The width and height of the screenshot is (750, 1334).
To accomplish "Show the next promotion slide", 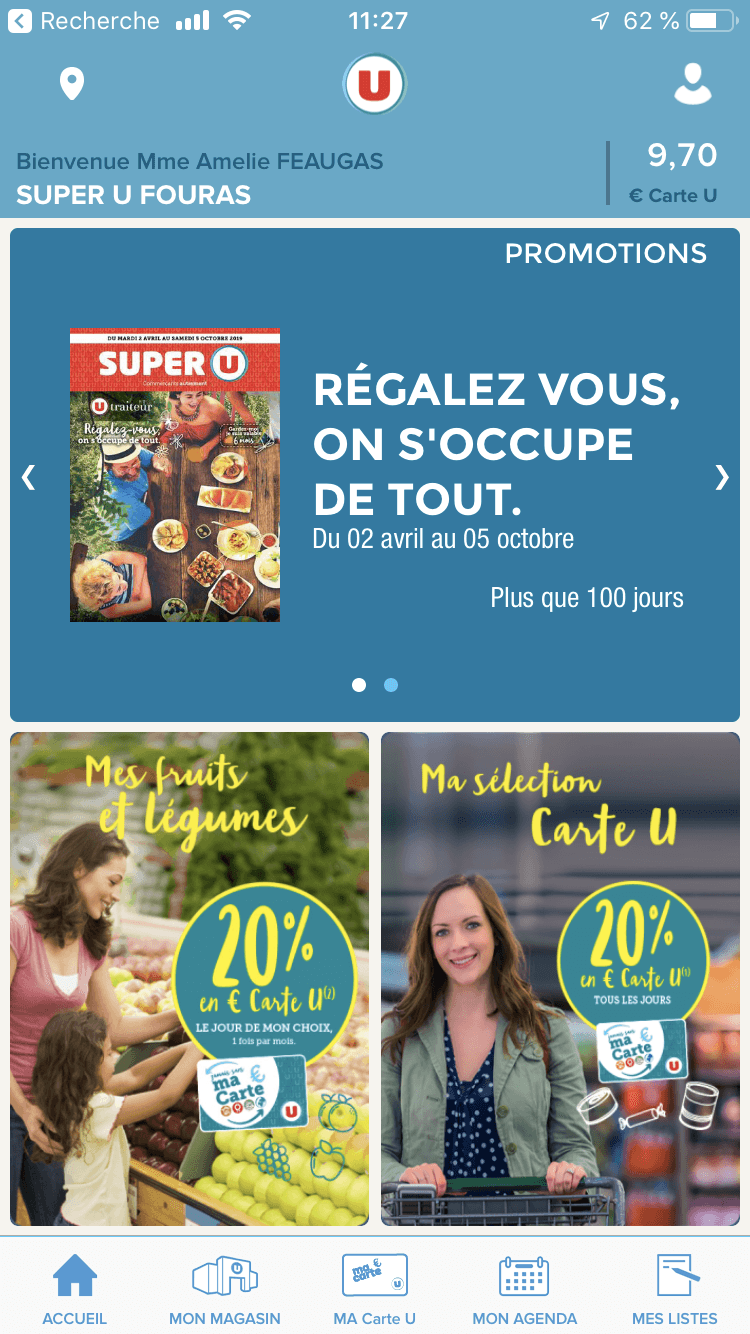I will (x=722, y=477).
